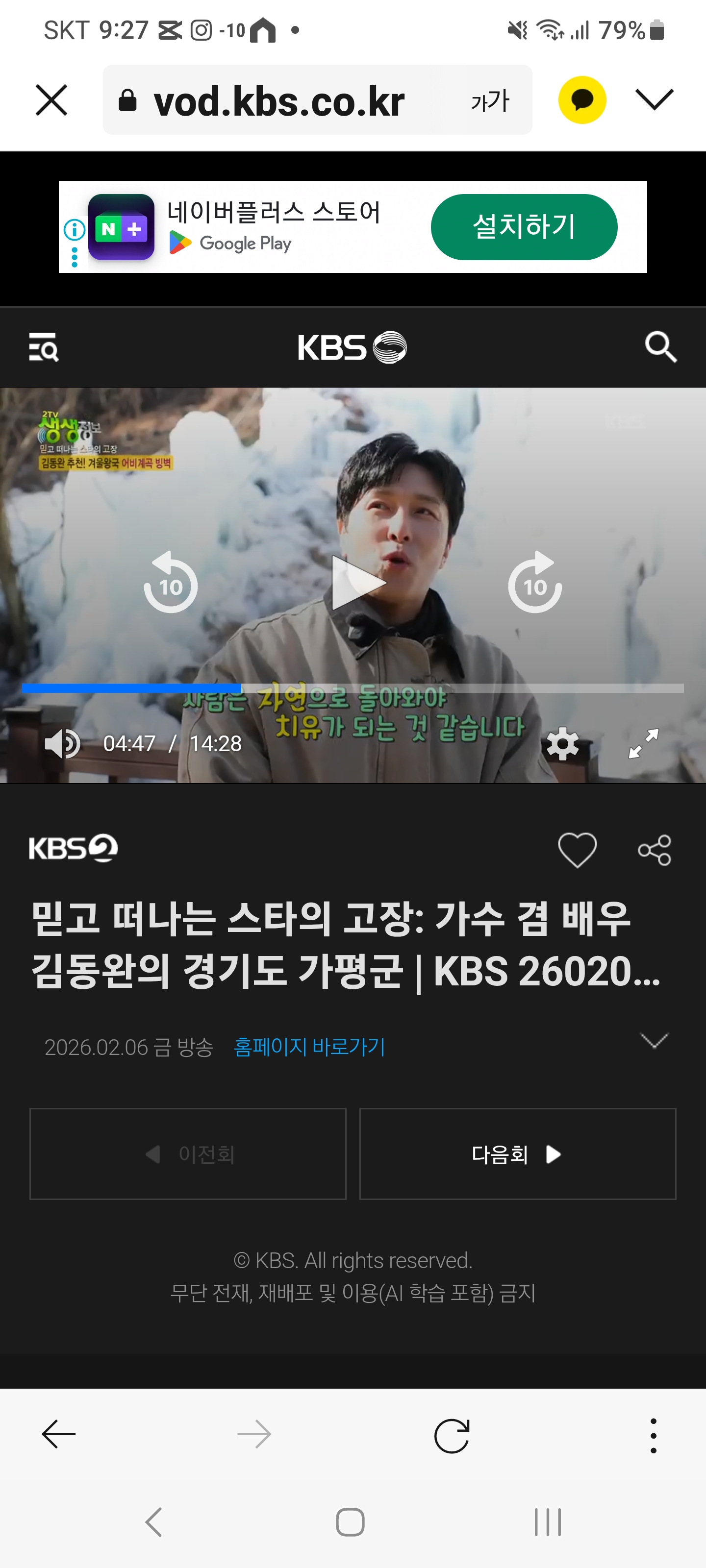Enter fullscreen video mode
The image size is (706, 1568).
643,743
